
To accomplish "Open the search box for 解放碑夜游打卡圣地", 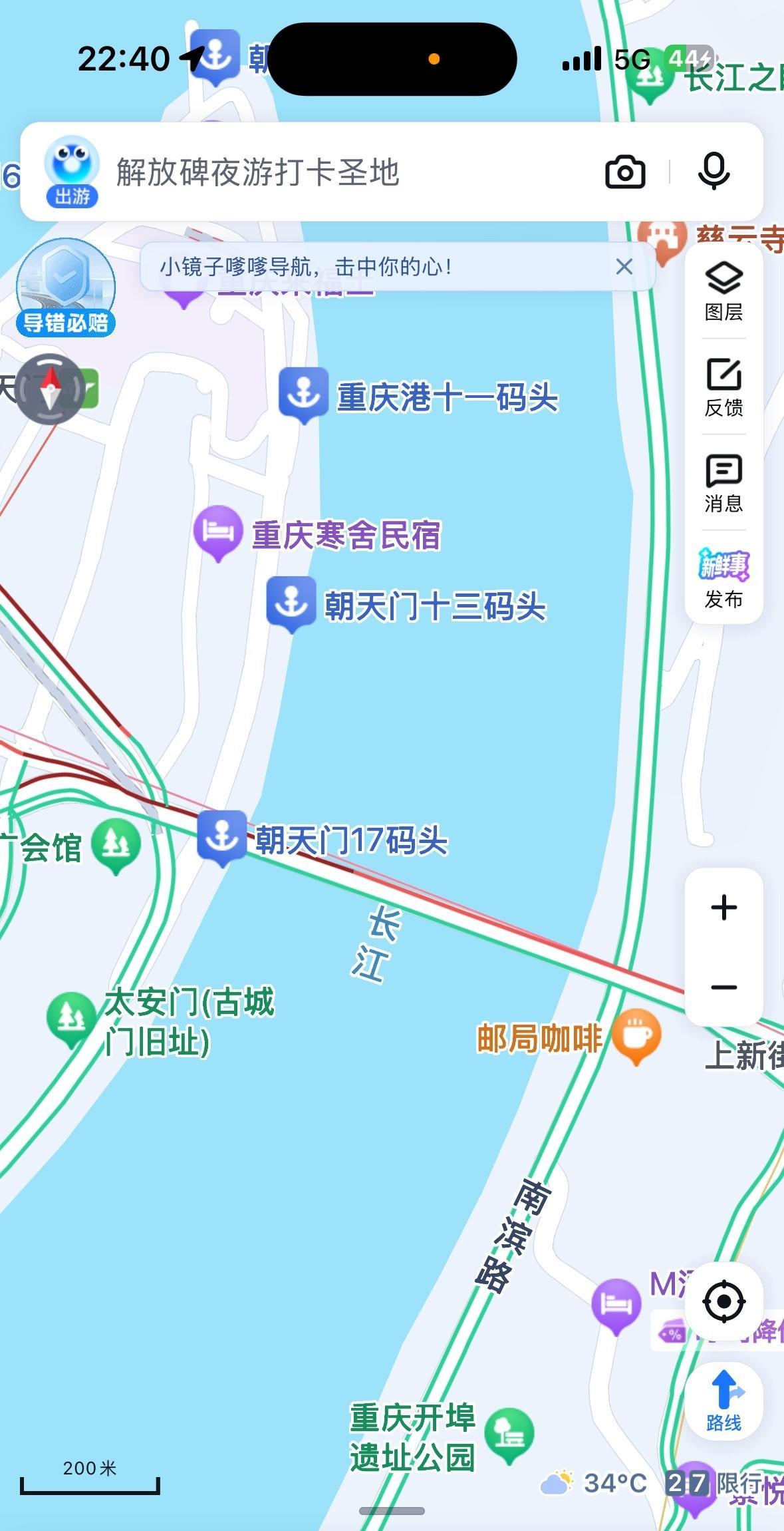I will [x=332, y=172].
